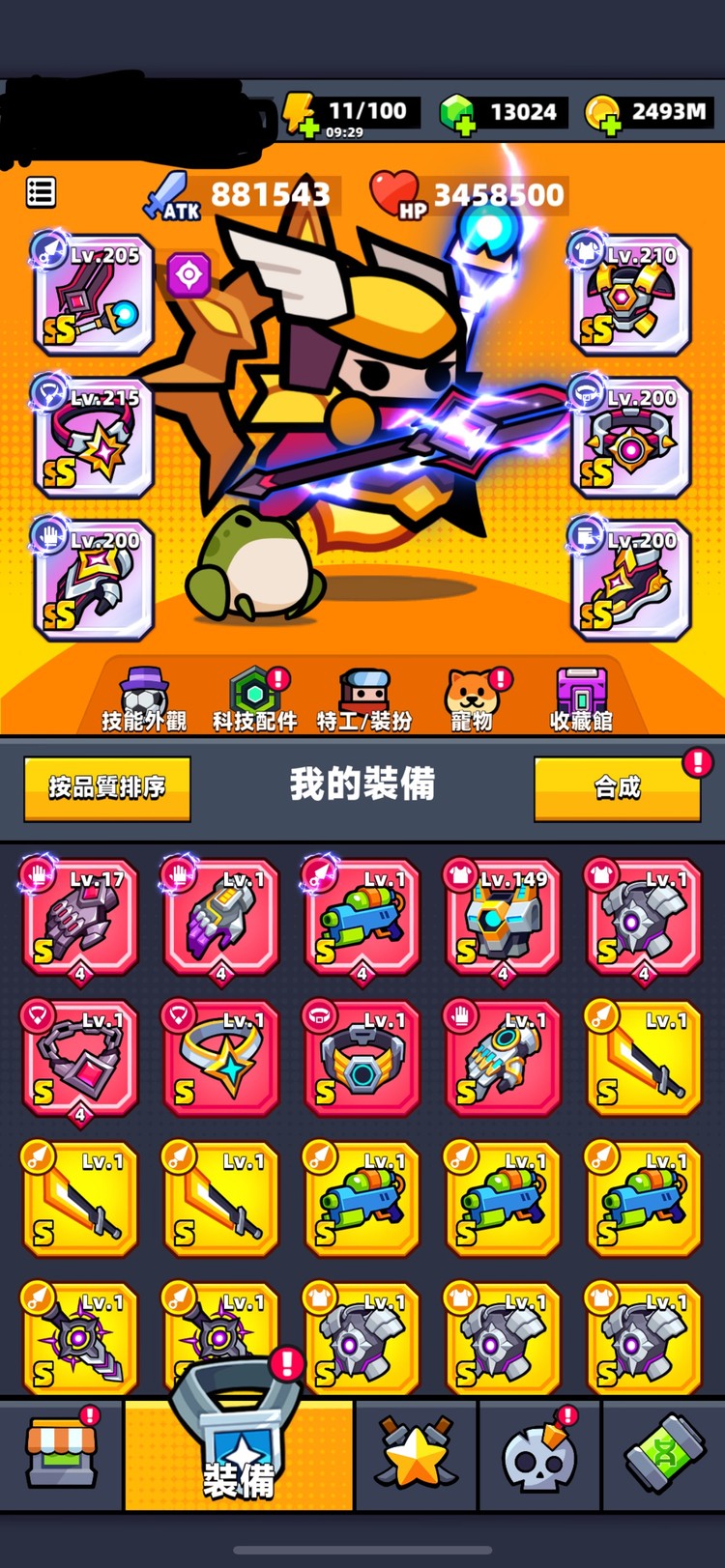725x1568 pixels.
Task: Switch to the skull challenge tab
Action: click(x=539, y=1454)
